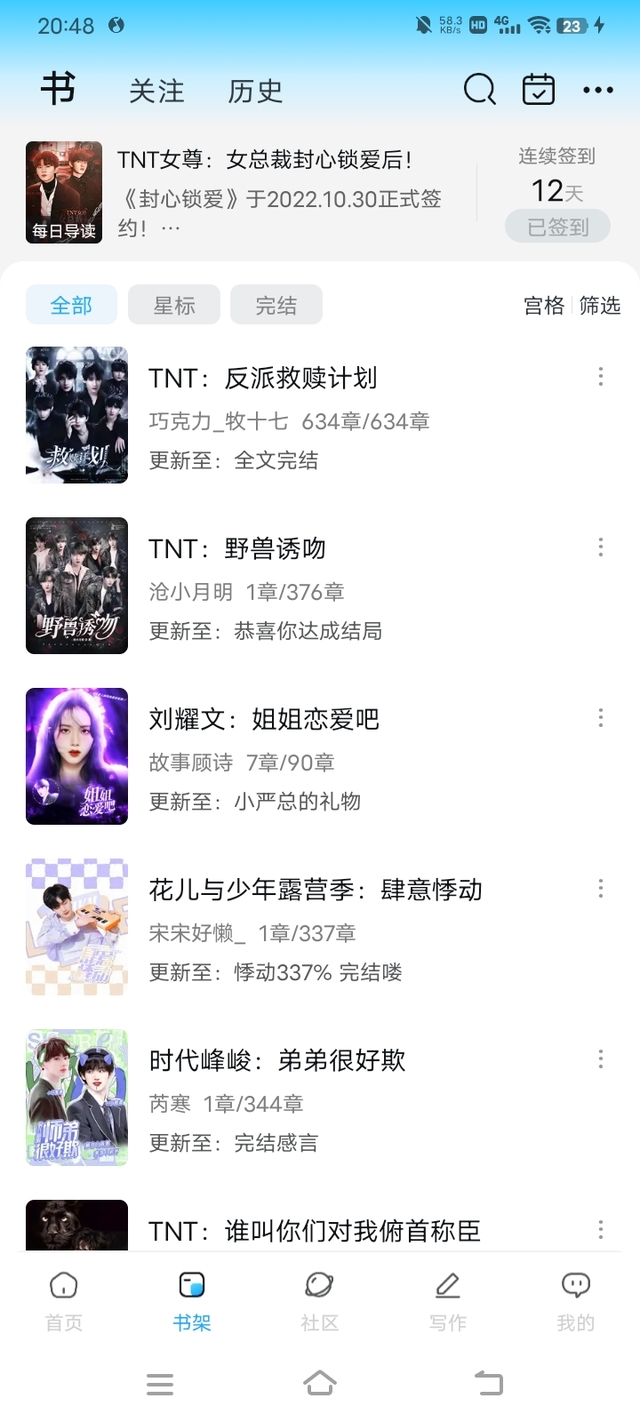Switch to the 历史 tab
Viewport: 640px width, 1422px height.
pos(255,91)
